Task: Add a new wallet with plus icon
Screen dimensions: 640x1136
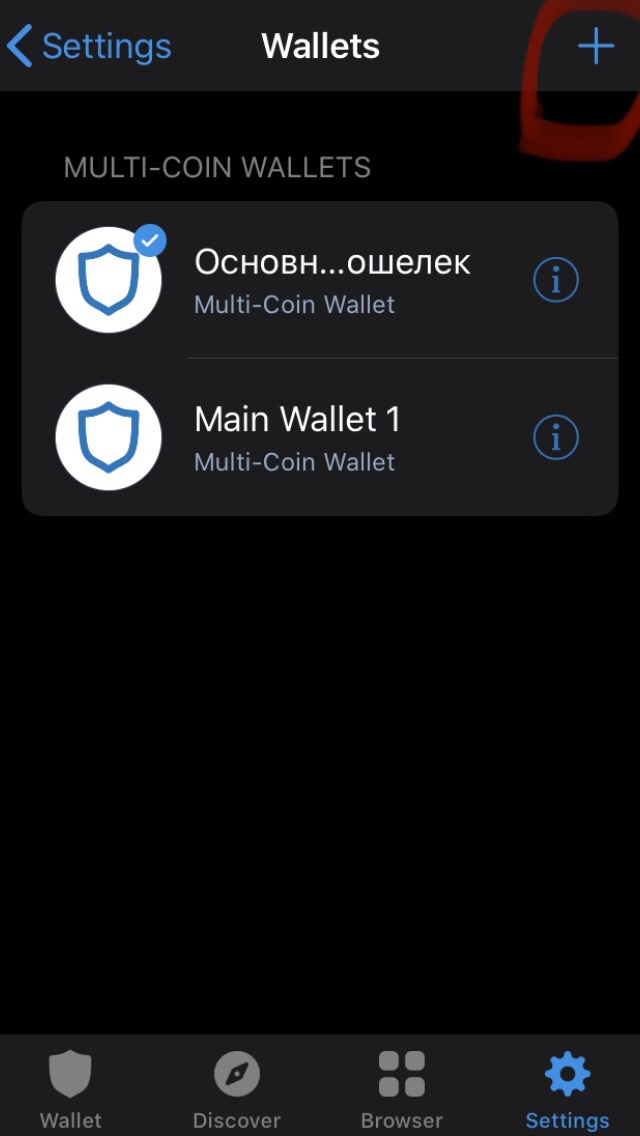Action: (595, 46)
